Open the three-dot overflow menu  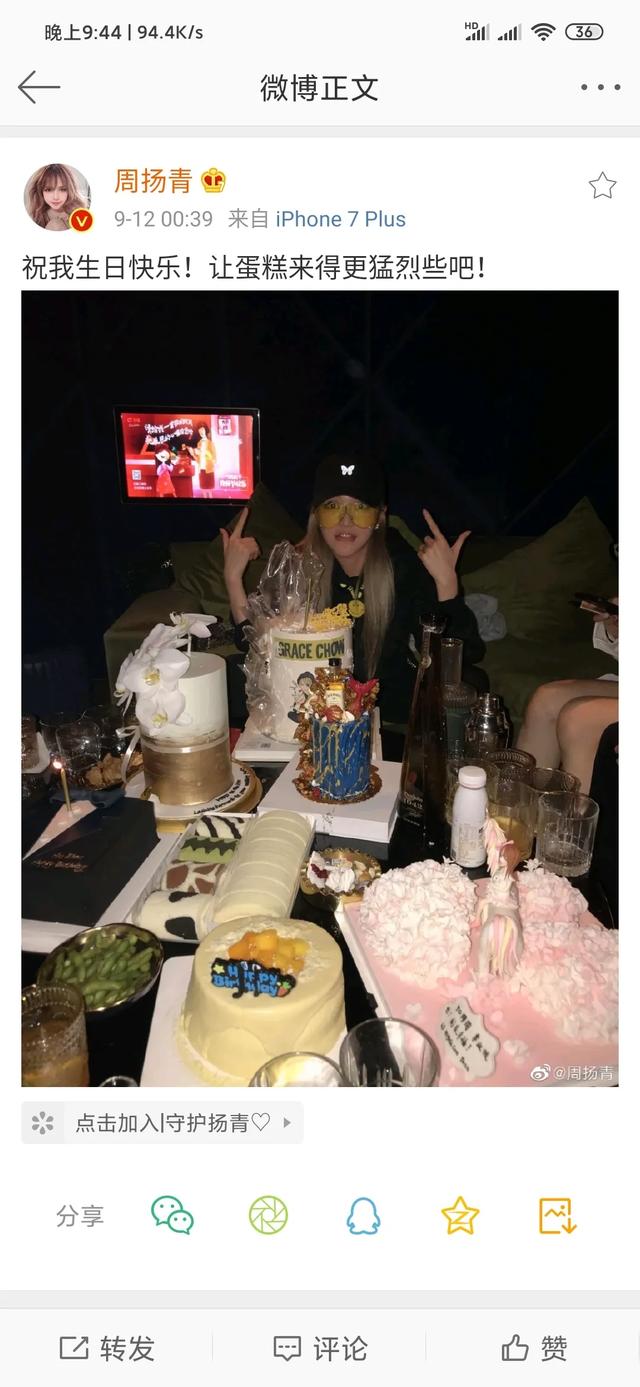pyautogui.click(x=600, y=88)
